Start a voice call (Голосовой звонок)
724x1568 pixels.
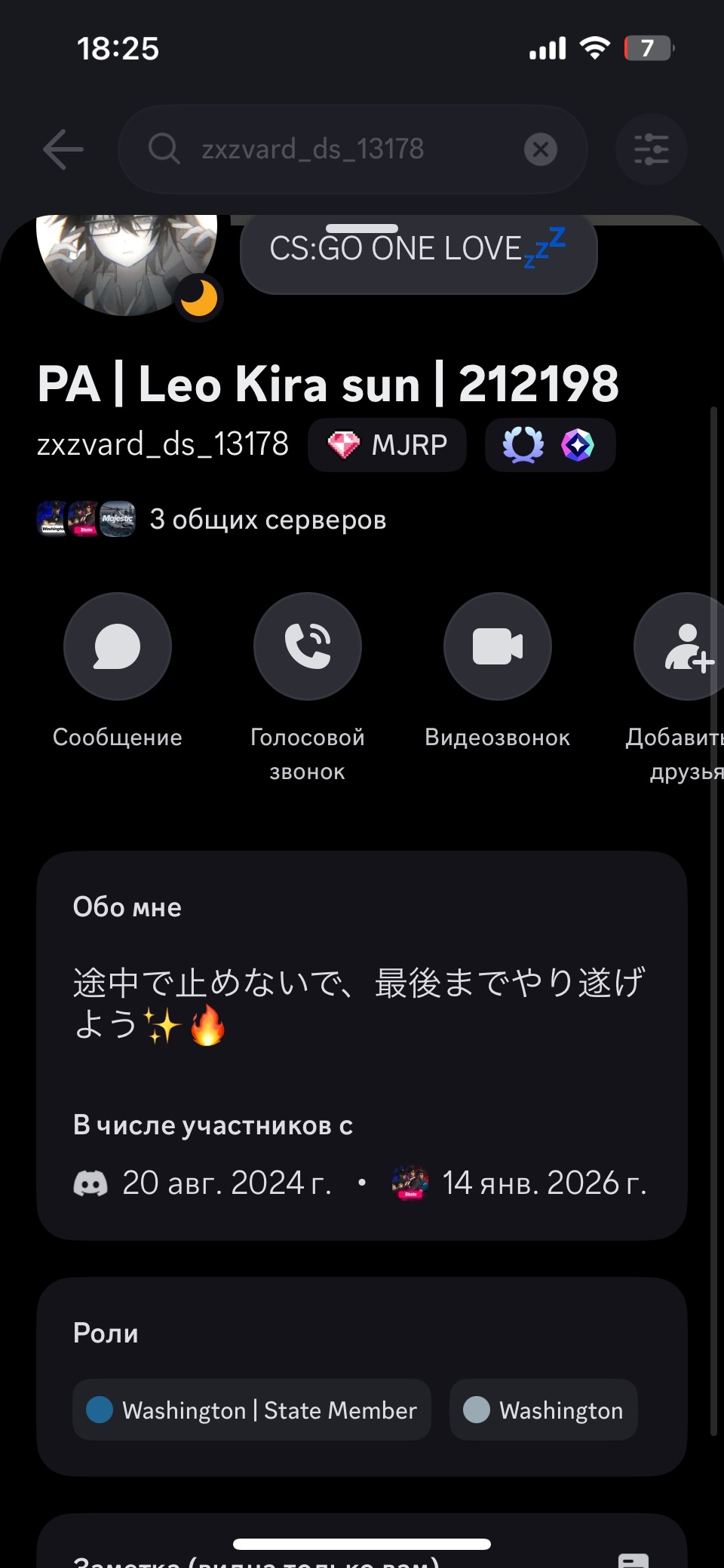point(308,646)
